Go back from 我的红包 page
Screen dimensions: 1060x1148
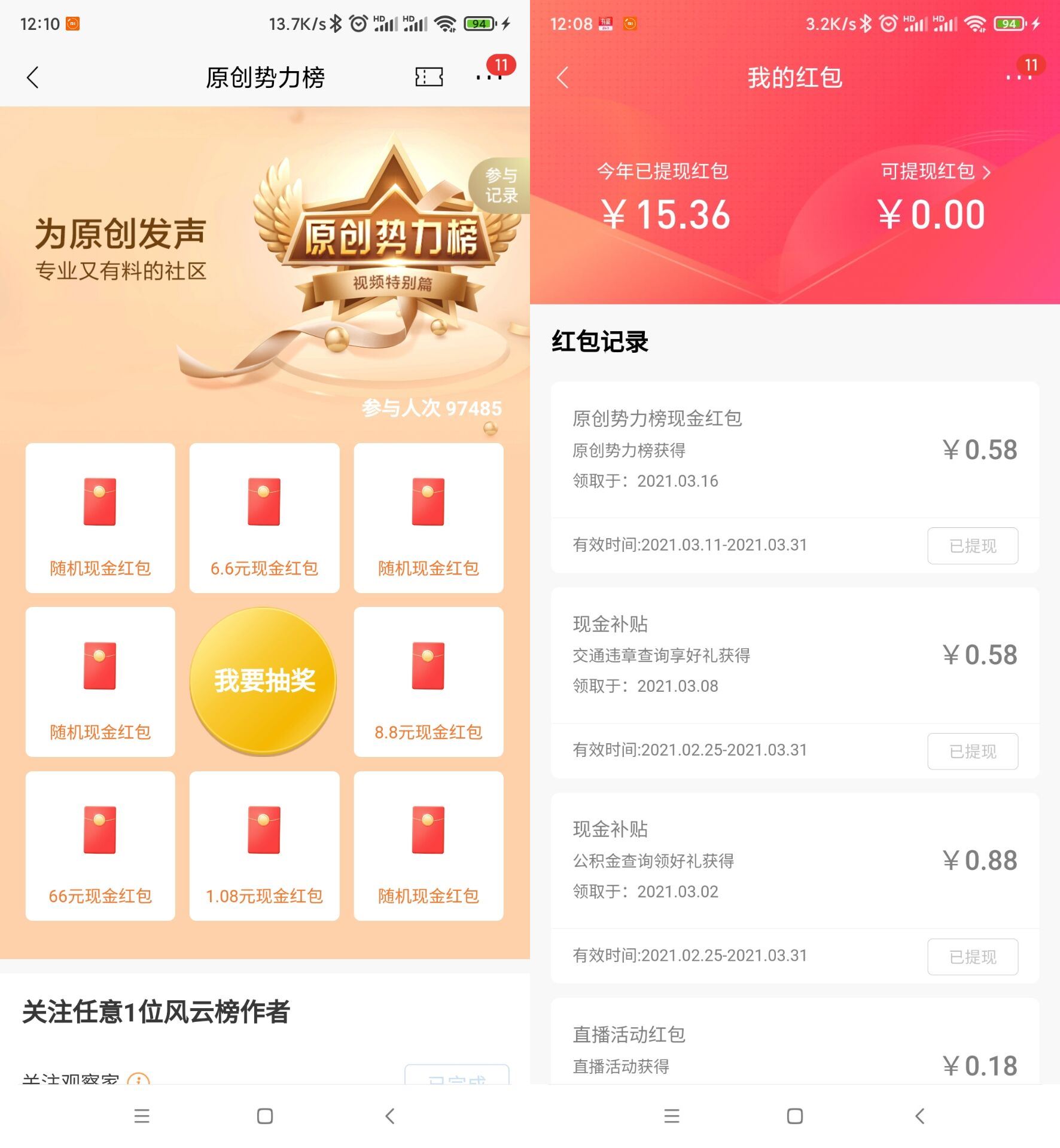[562, 77]
